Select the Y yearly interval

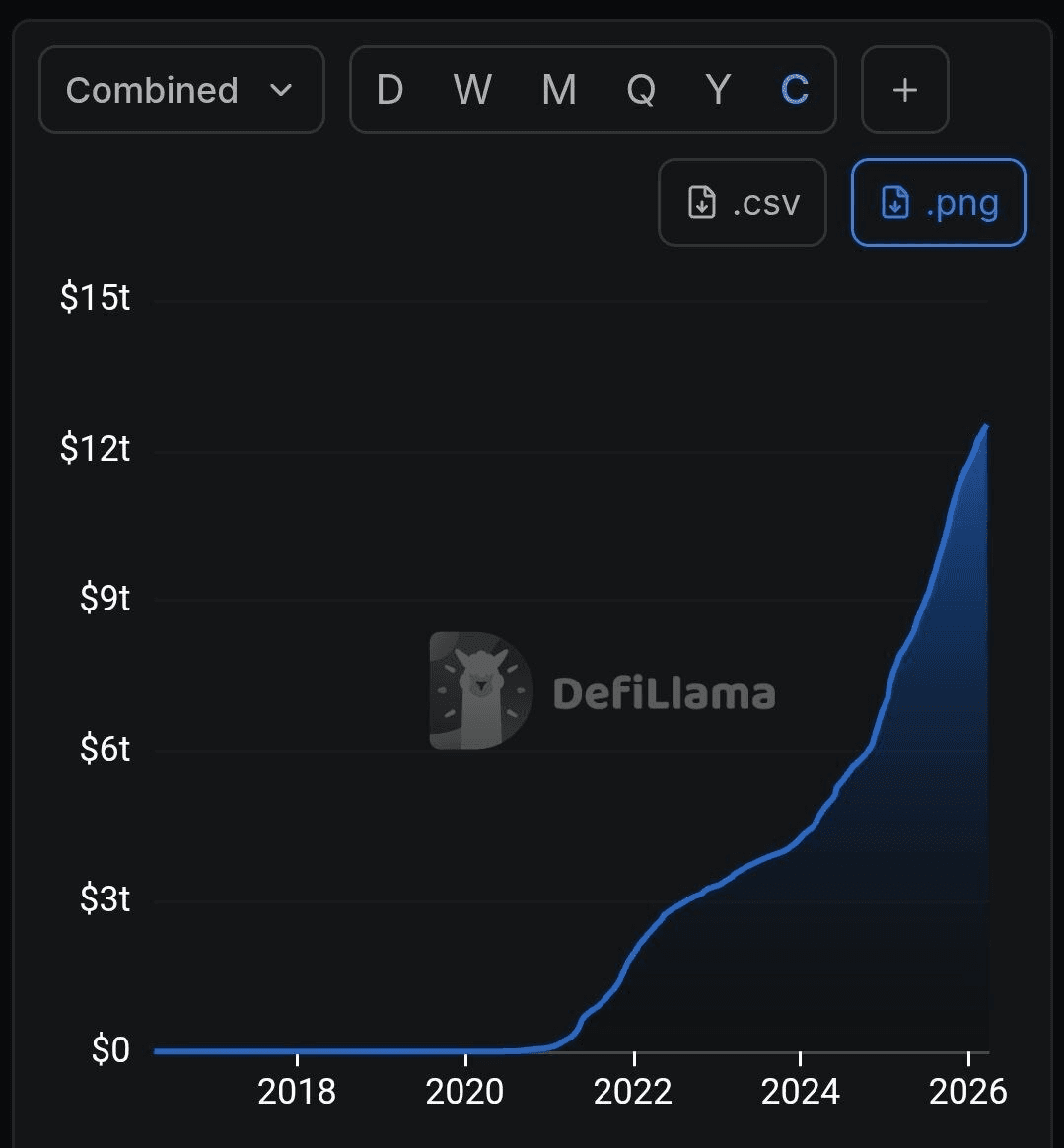click(x=718, y=90)
